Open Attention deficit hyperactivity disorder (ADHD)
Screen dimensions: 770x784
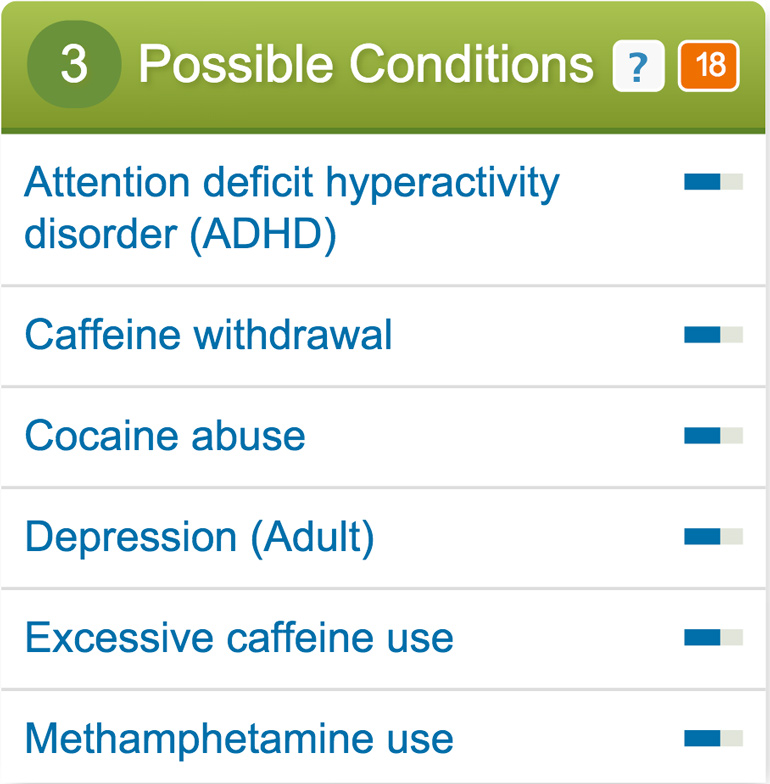291,208
